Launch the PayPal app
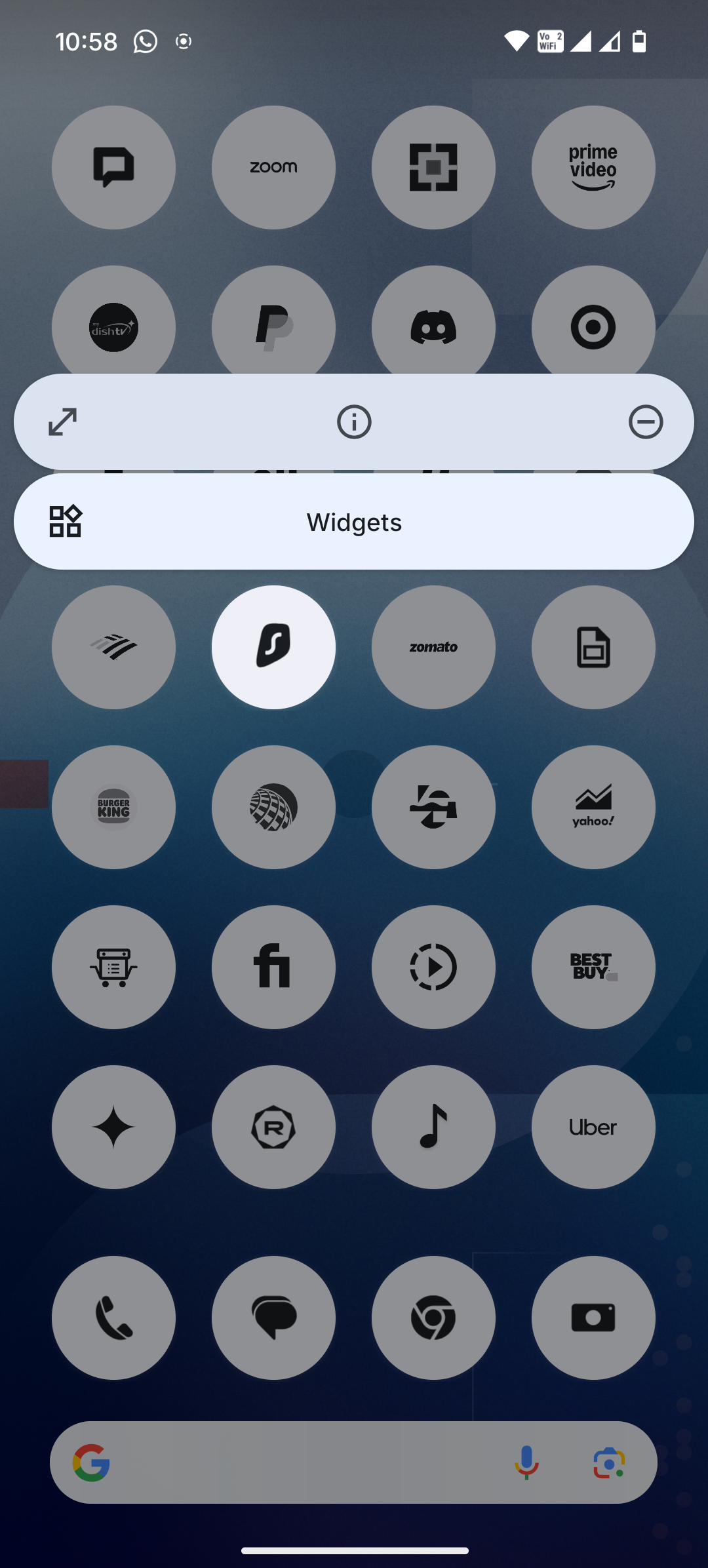The width and height of the screenshot is (708, 1568). 273,324
